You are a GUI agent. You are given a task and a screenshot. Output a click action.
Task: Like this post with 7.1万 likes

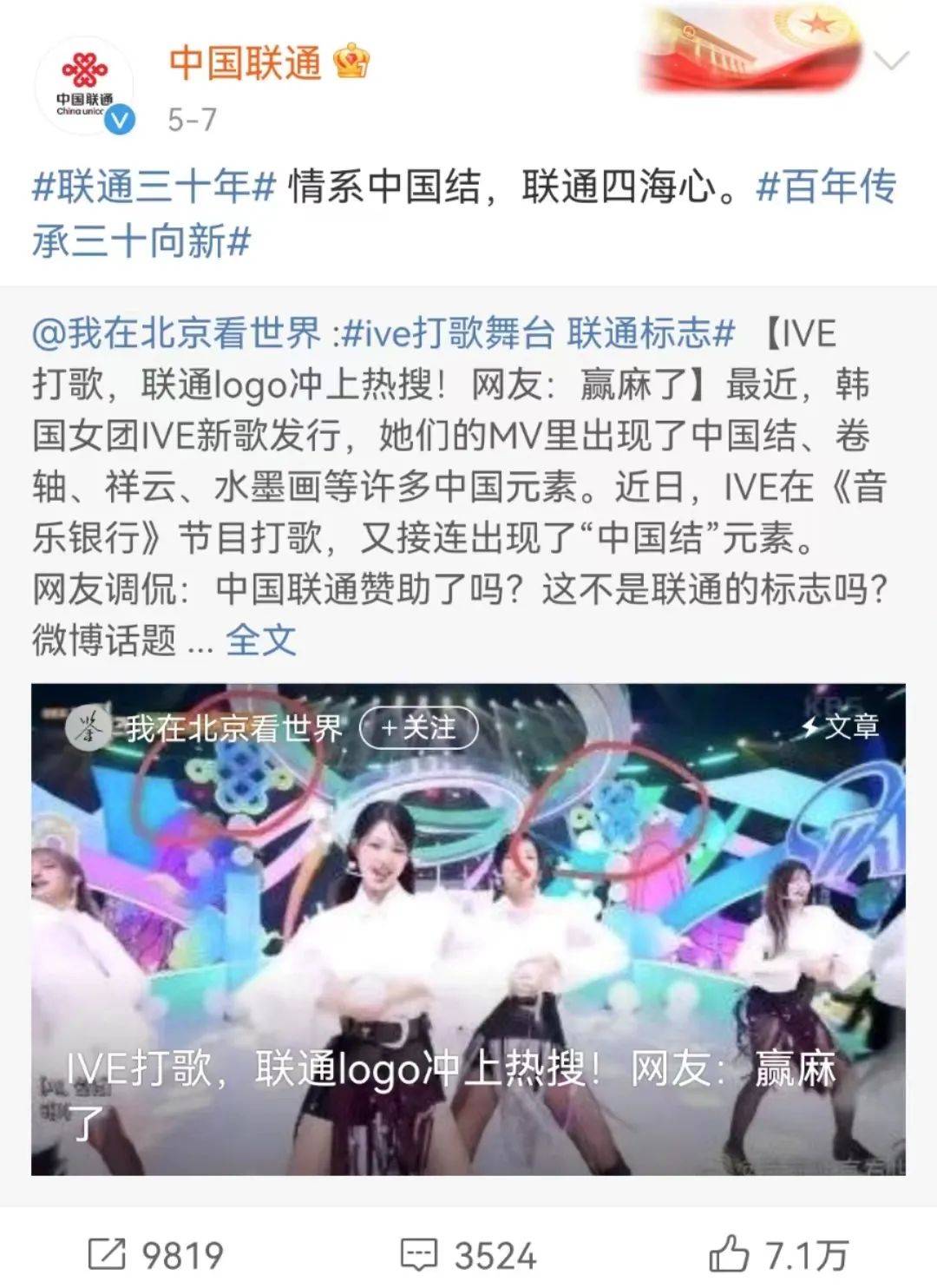click(778, 1254)
